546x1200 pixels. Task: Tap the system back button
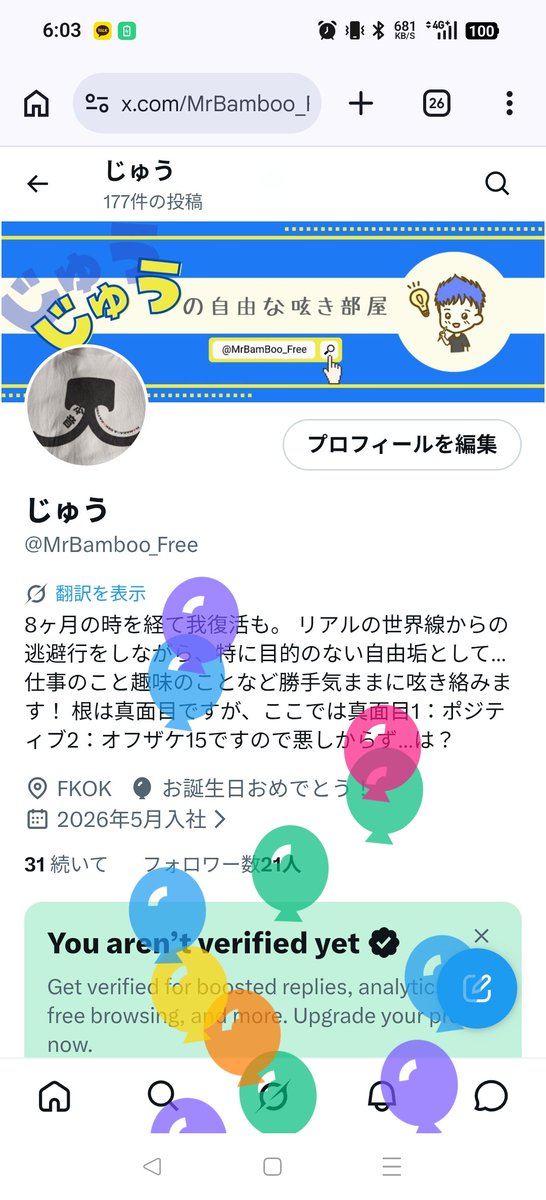click(152, 1166)
